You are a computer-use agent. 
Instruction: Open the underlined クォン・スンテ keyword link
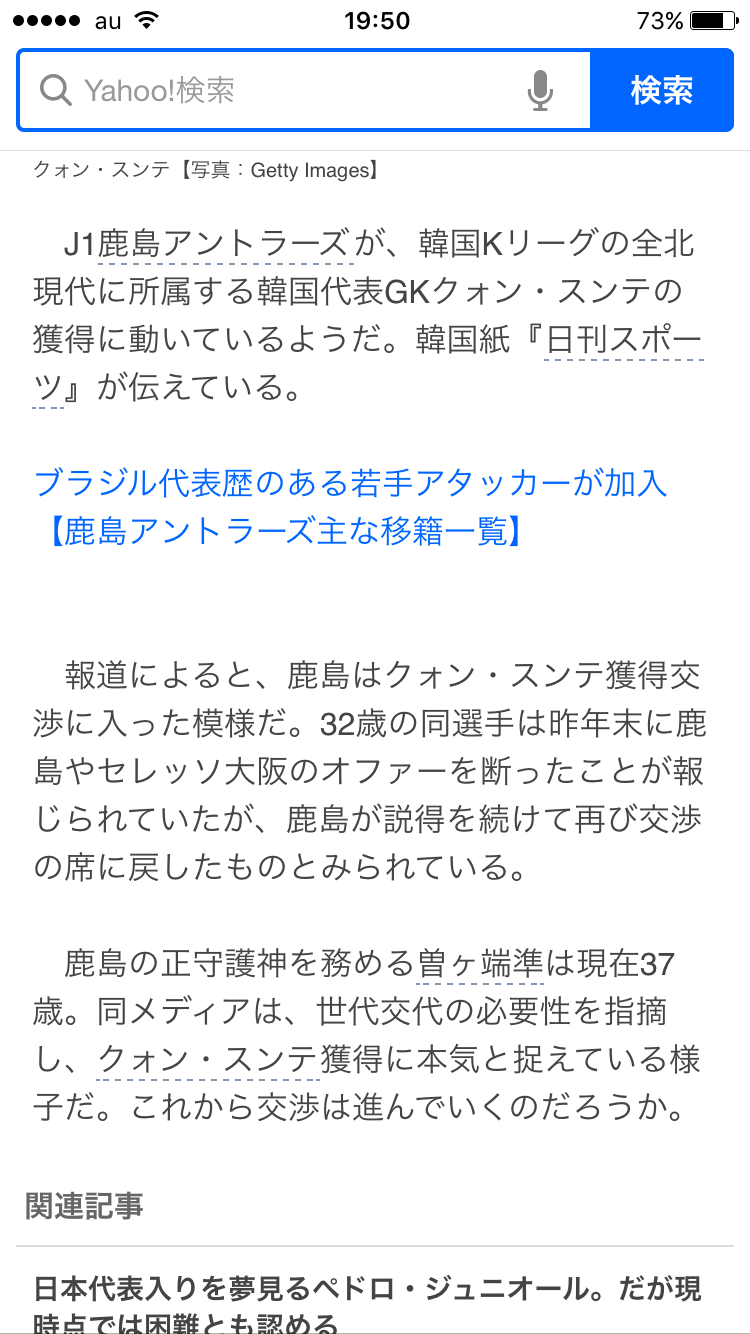pyautogui.click(x=208, y=1060)
